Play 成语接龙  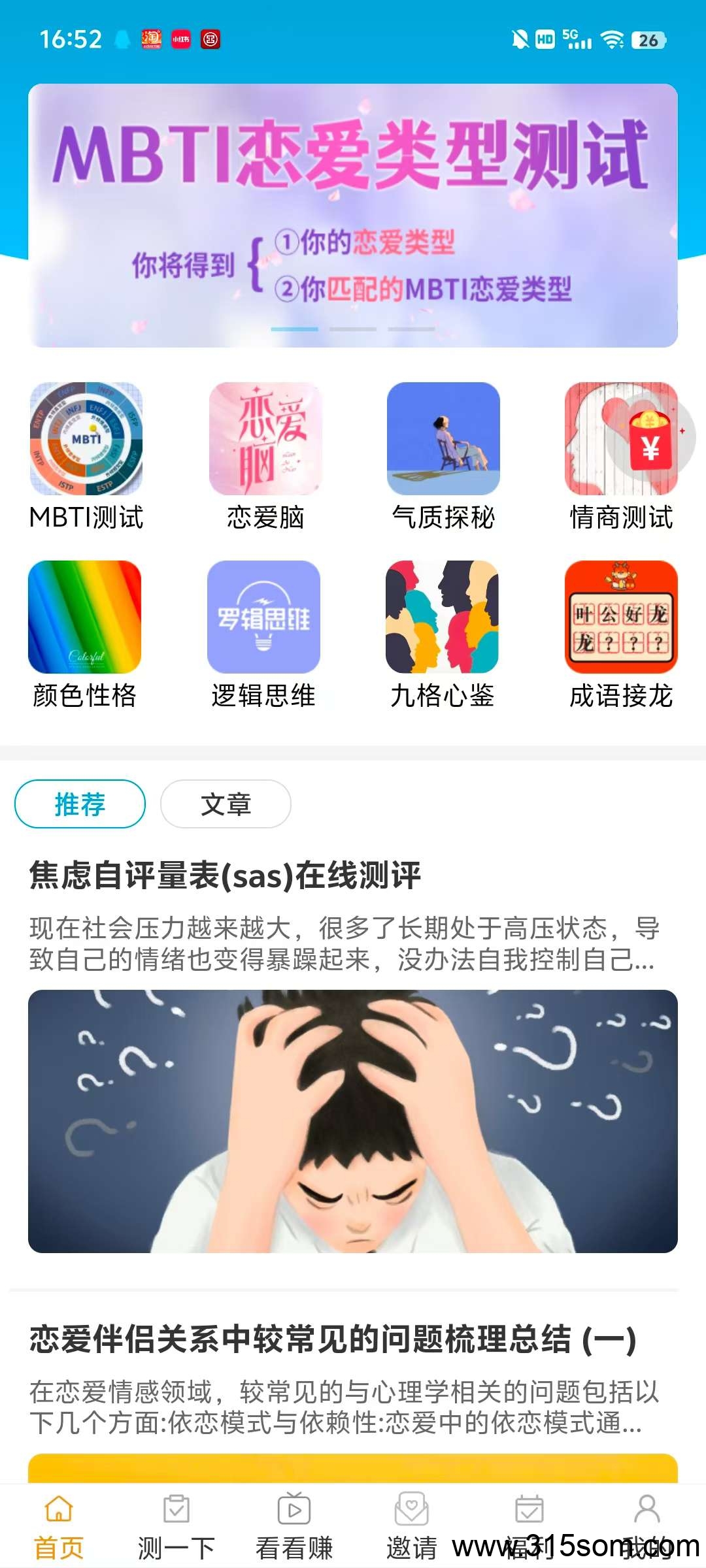[x=621, y=635]
